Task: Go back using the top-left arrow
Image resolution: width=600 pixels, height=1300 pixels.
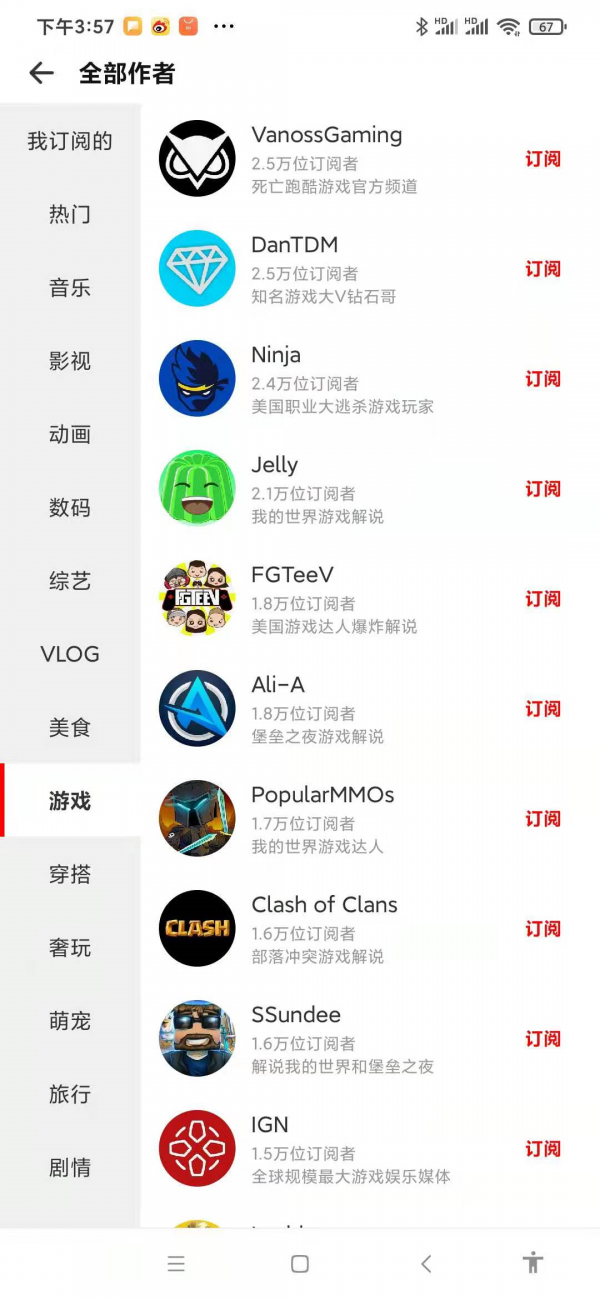Action: click(x=41, y=73)
